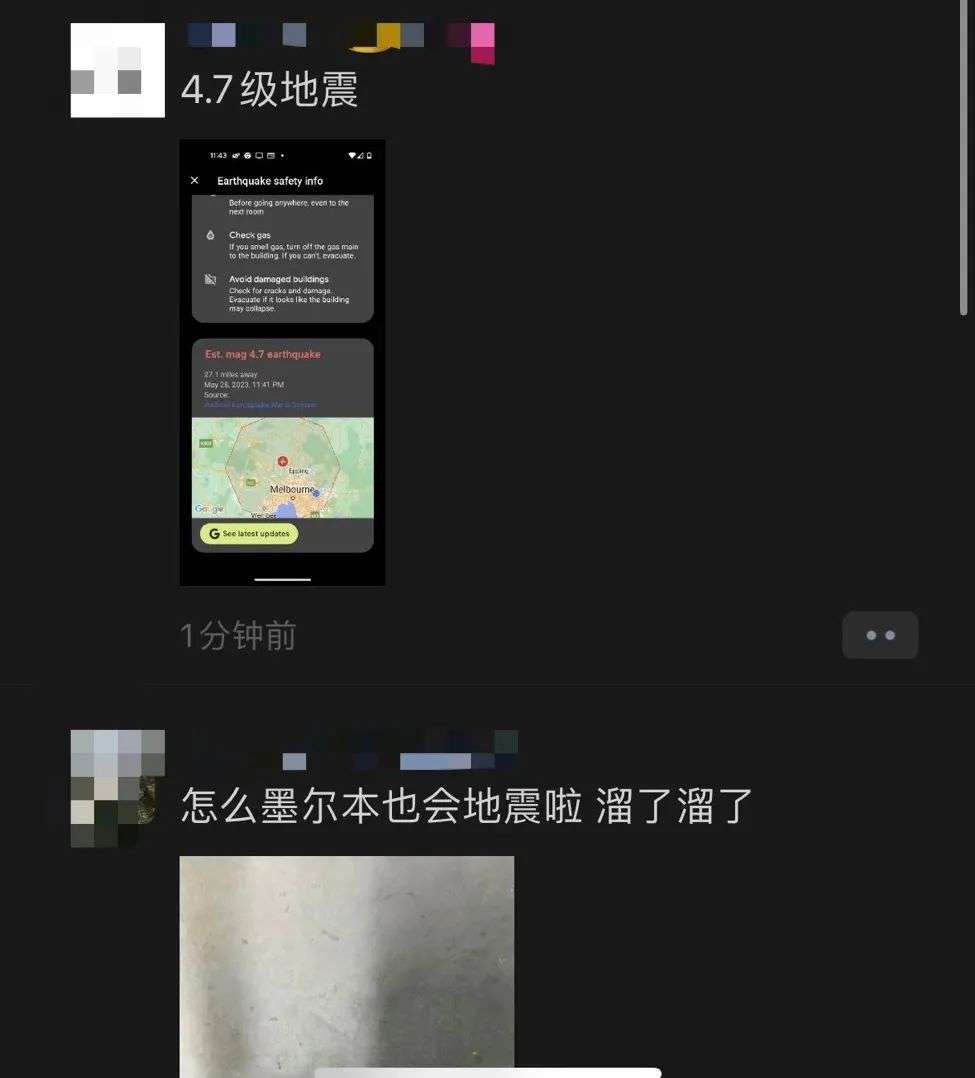
Task: Open the avatar of the 4.7级地震 poster
Action: tap(118, 70)
